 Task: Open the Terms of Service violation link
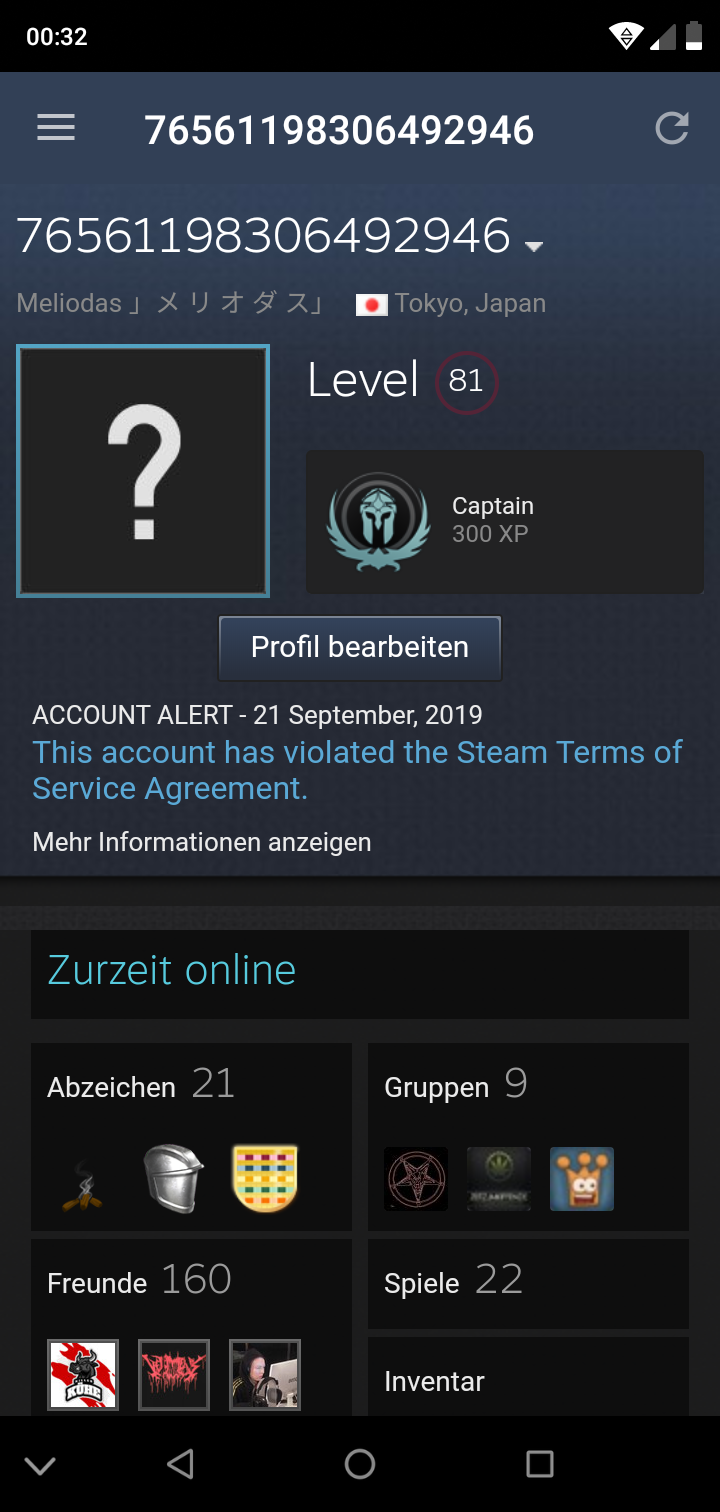pos(357,770)
